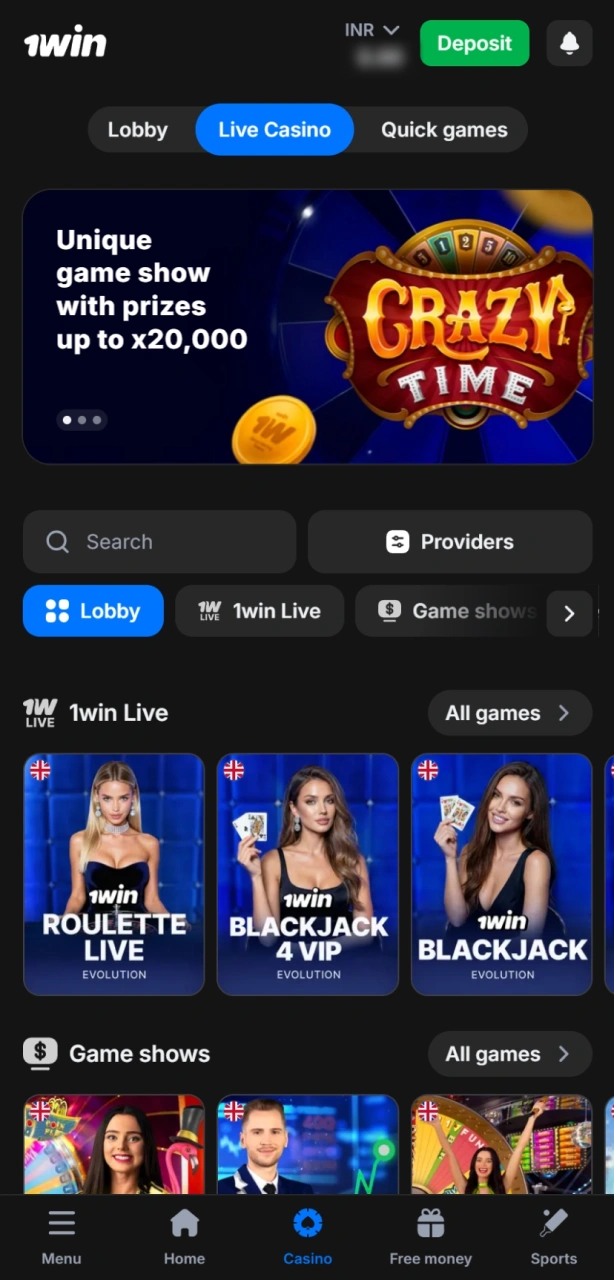Open the notifications bell

(569, 43)
